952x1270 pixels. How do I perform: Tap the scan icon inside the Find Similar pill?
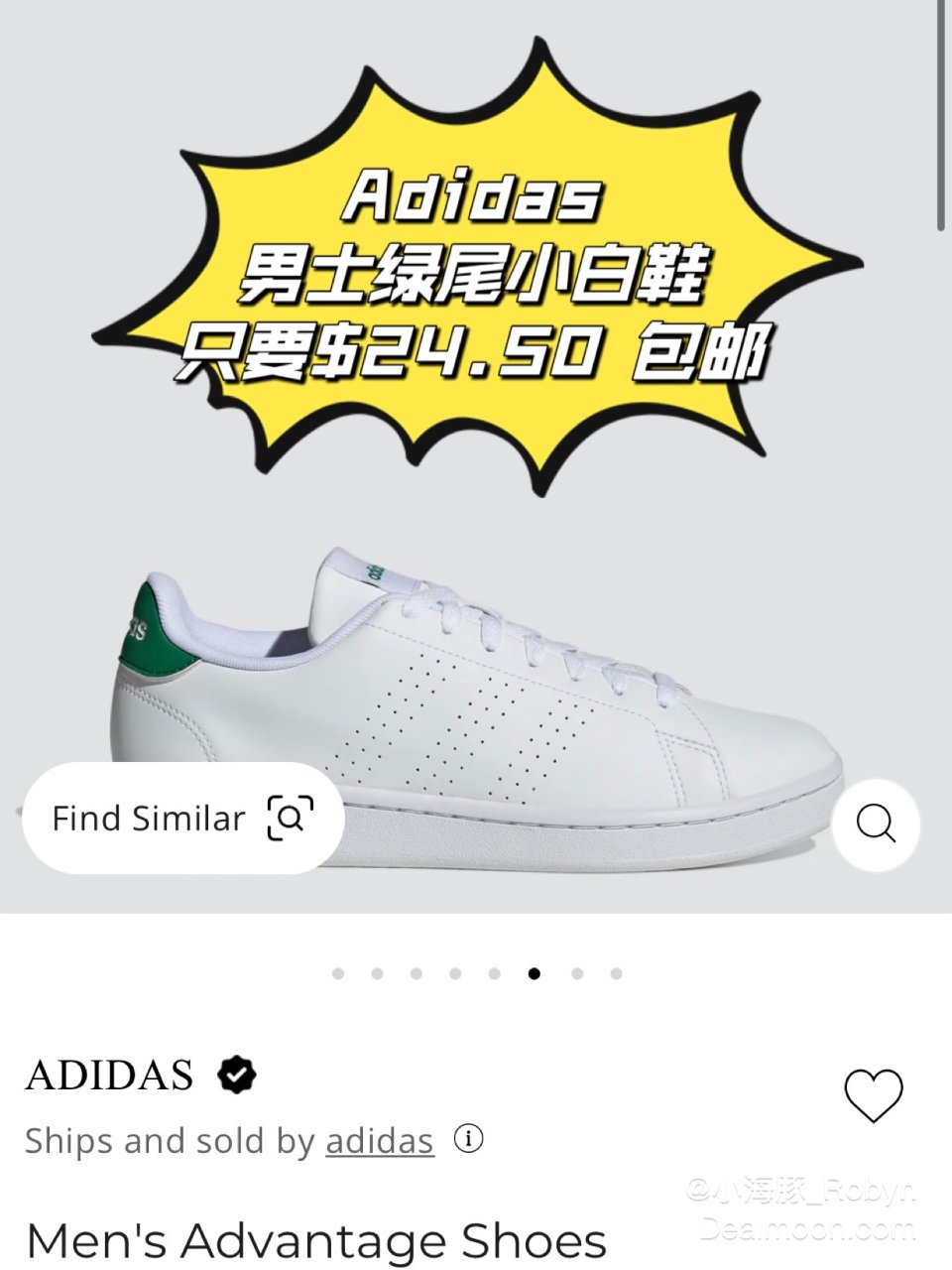[290, 818]
